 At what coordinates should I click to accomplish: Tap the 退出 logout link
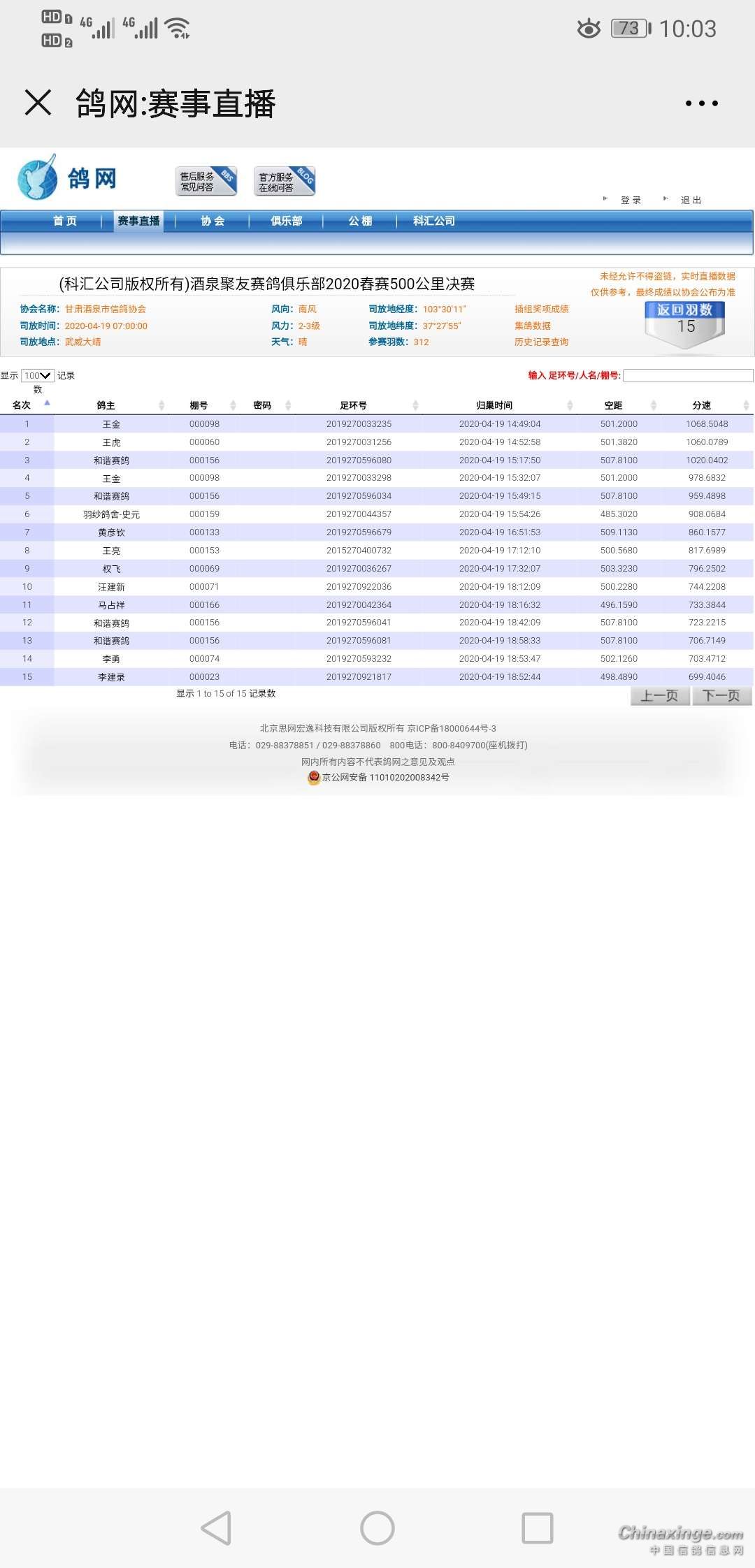tap(691, 201)
